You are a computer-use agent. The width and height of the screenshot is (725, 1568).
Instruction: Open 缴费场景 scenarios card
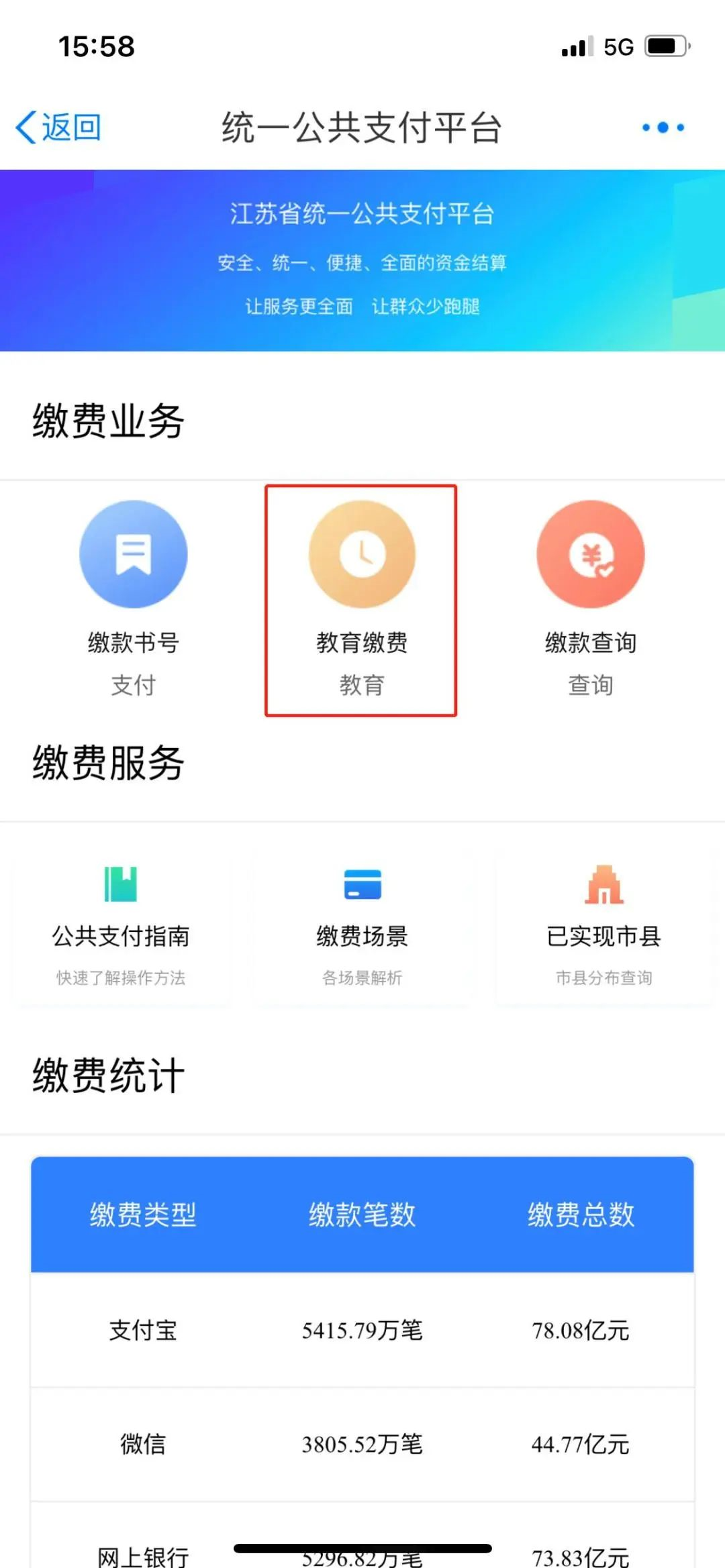tap(362, 926)
